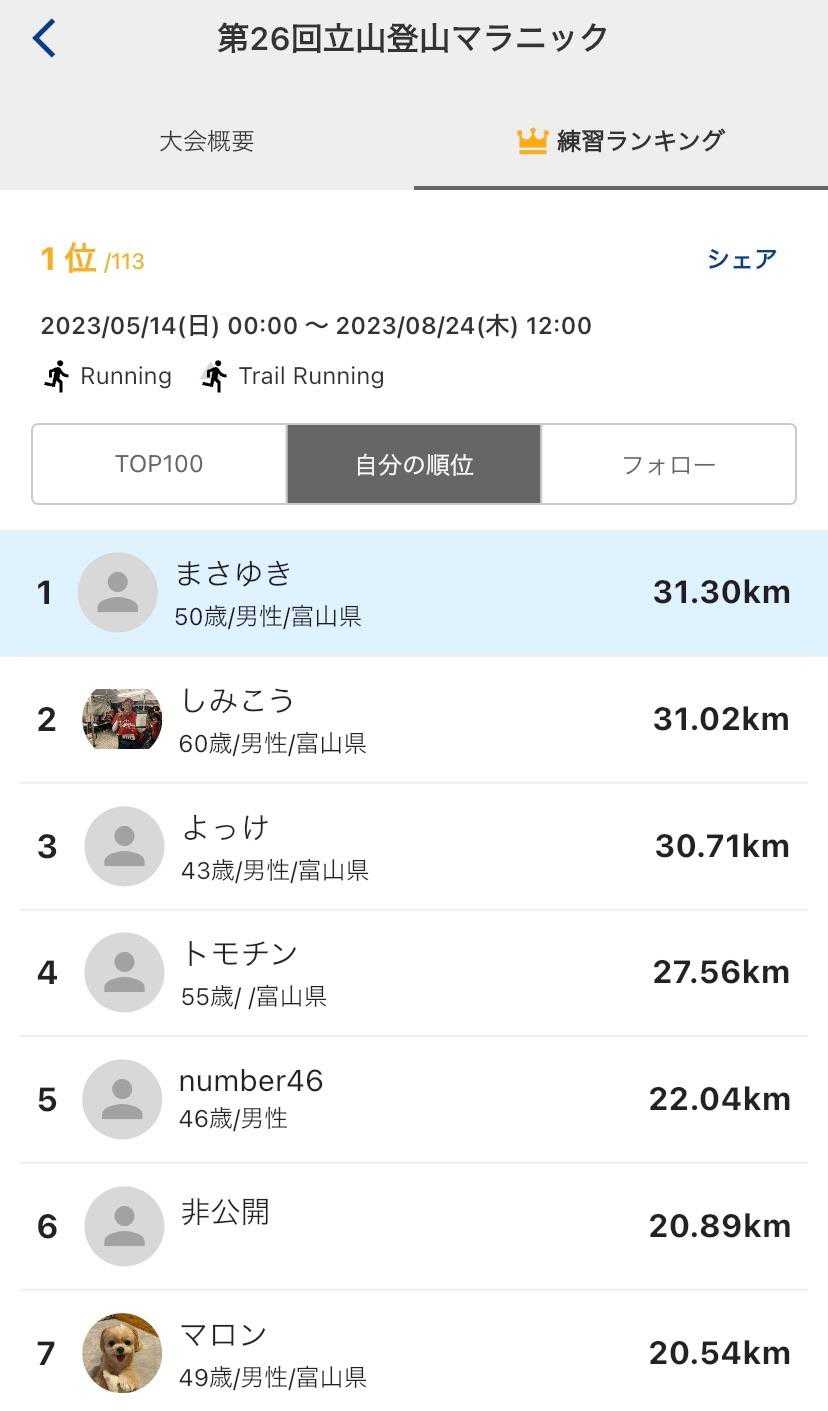Select the 練習ランキング tab
Viewport: 828px width, 1411px height.
(620, 141)
